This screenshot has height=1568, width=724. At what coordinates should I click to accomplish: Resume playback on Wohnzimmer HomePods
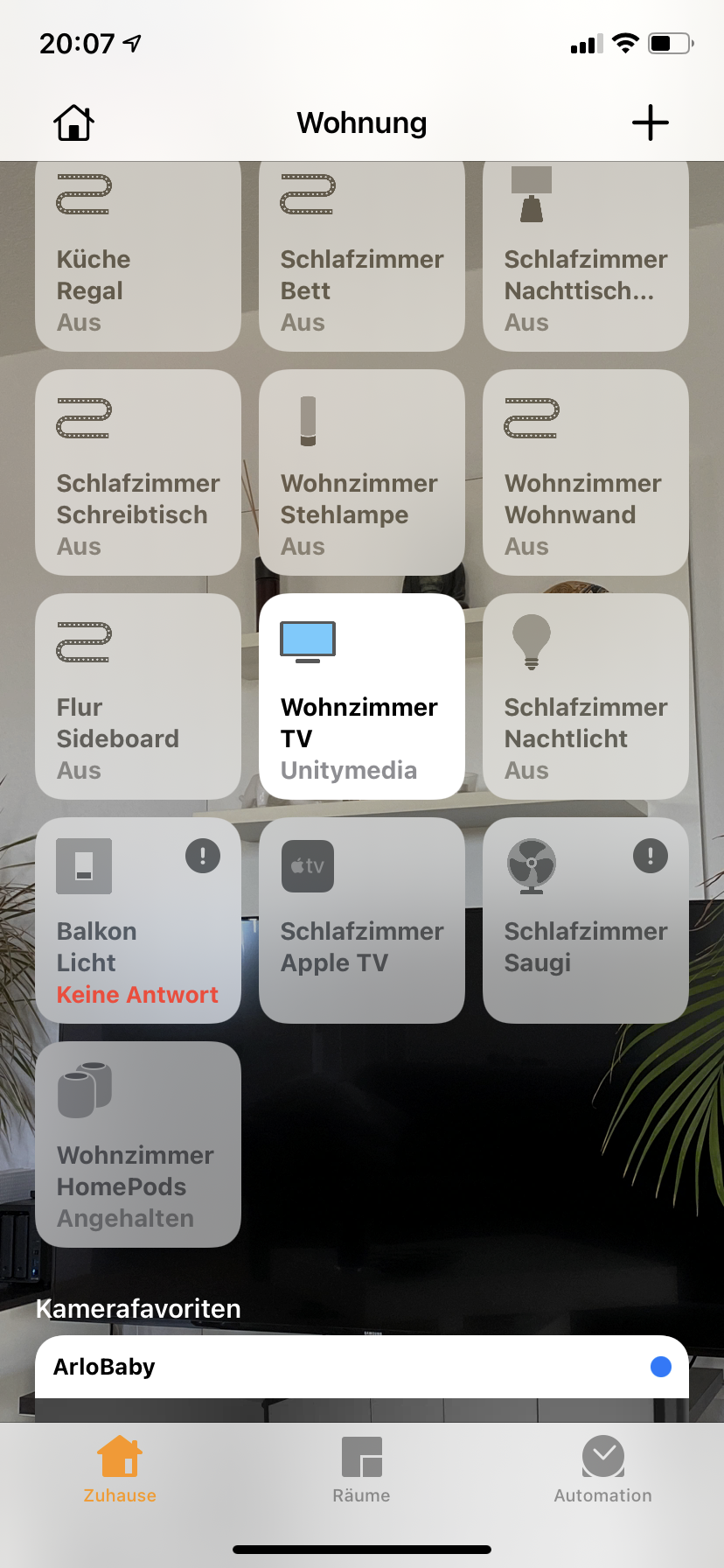tap(138, 1144)
